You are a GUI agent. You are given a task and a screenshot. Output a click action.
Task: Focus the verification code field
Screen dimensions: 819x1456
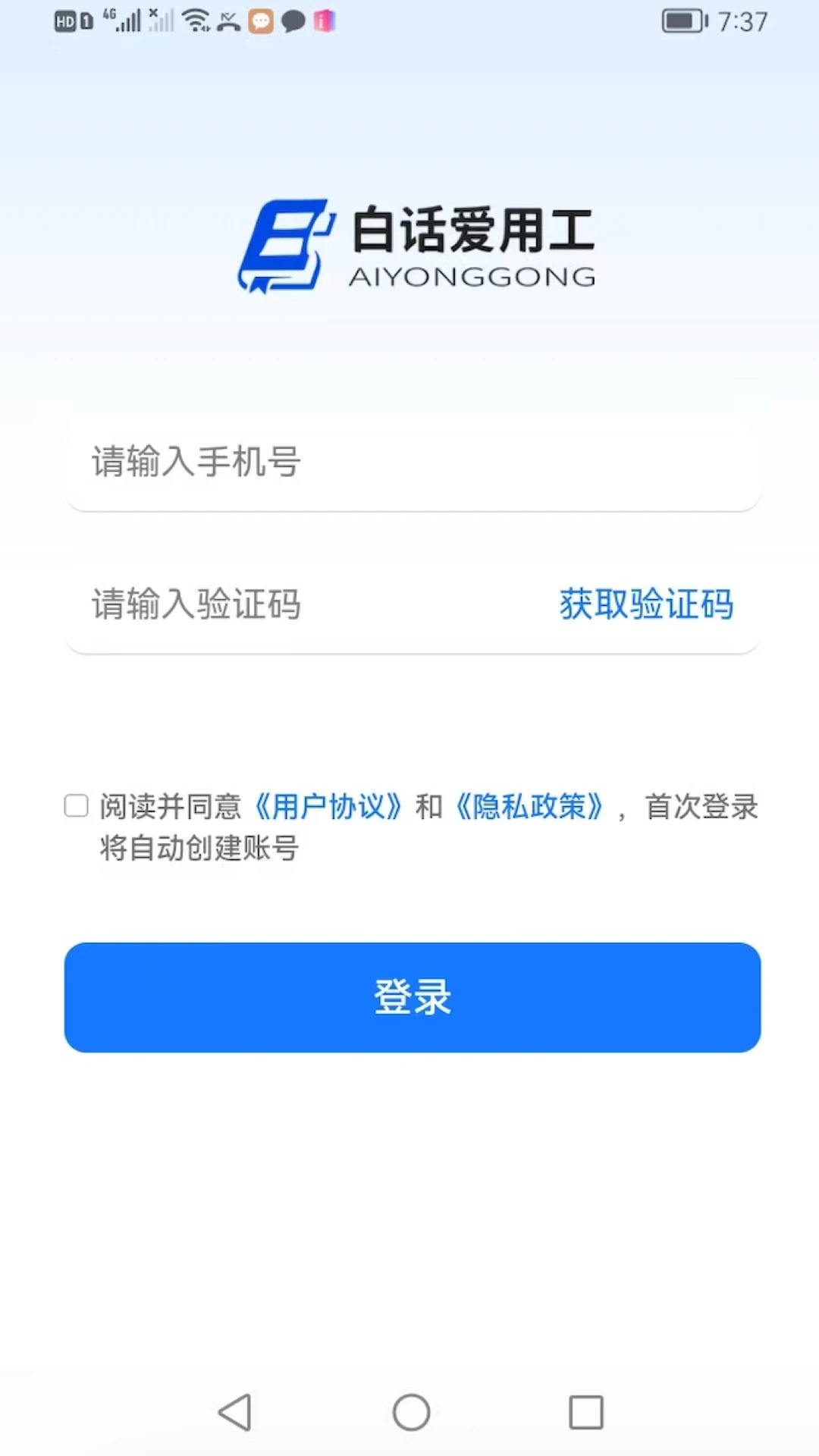click(303, 604)
